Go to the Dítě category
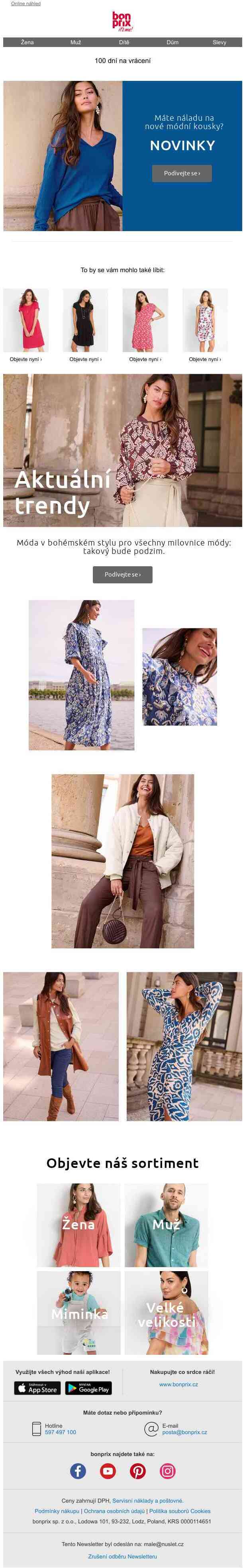243x1568 pixels. 123,43
